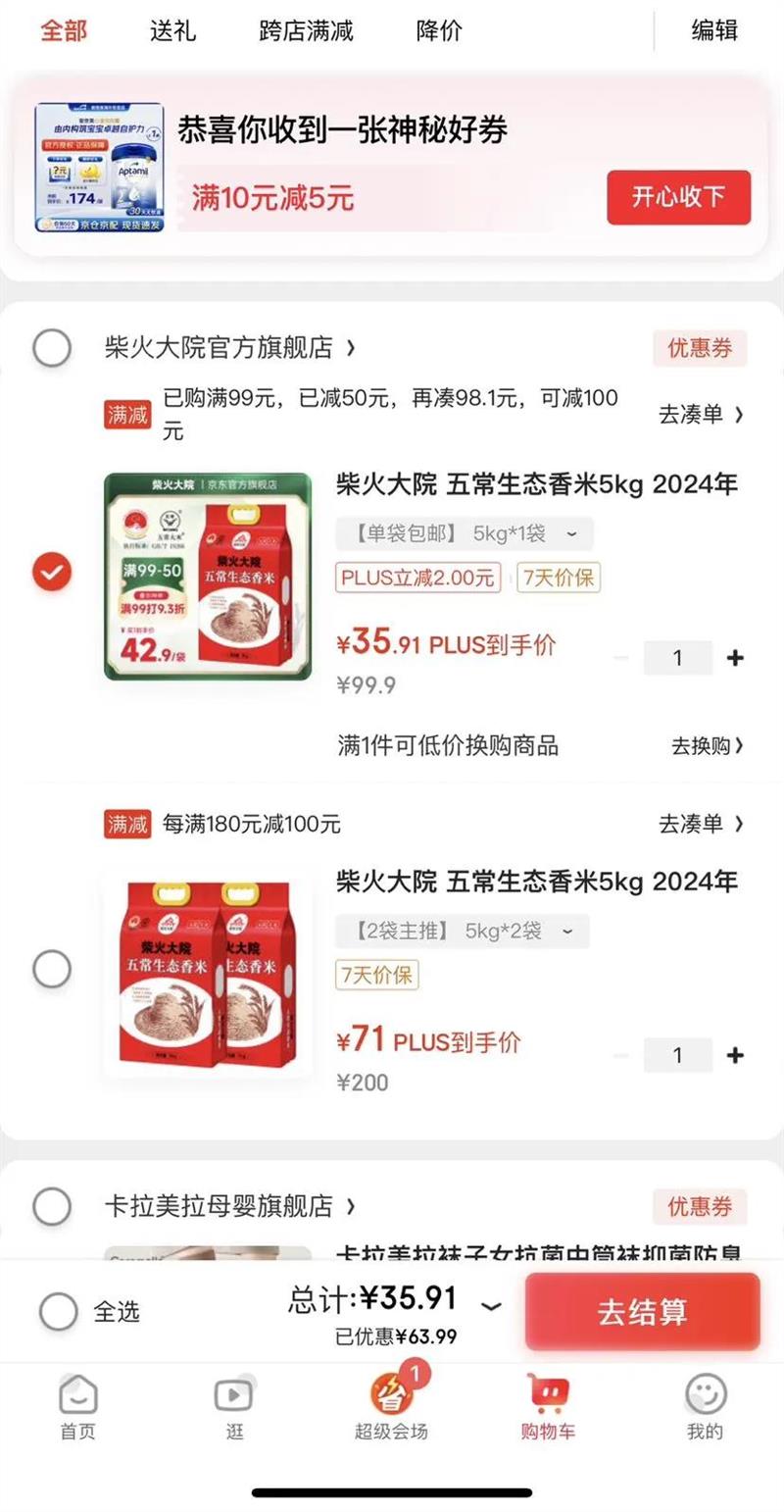Proceed to checkout with 去结算
This screenshot has height=1512, width=784.
coord(642,1312)
